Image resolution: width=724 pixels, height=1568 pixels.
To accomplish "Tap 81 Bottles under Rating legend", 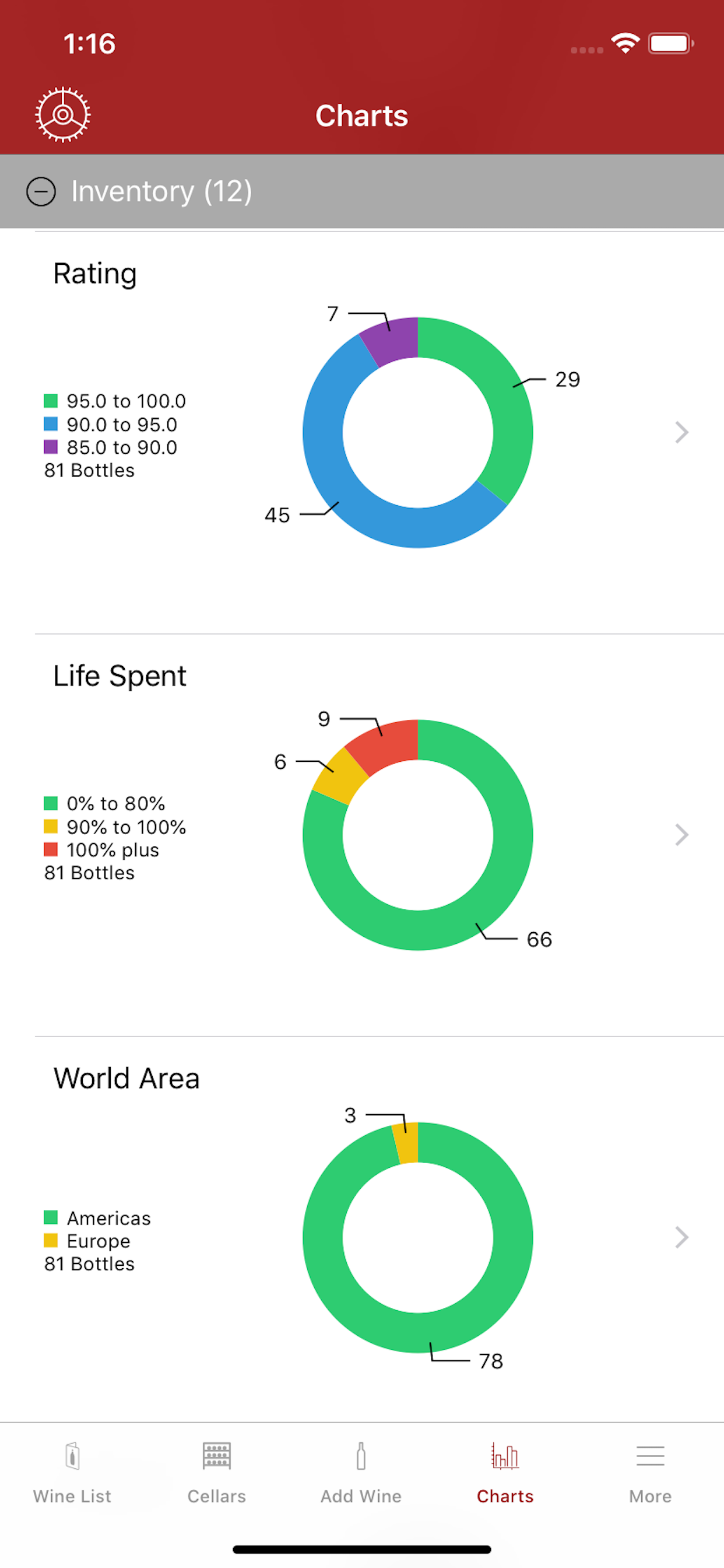I will pyautogui.click(x=89, y=470).
